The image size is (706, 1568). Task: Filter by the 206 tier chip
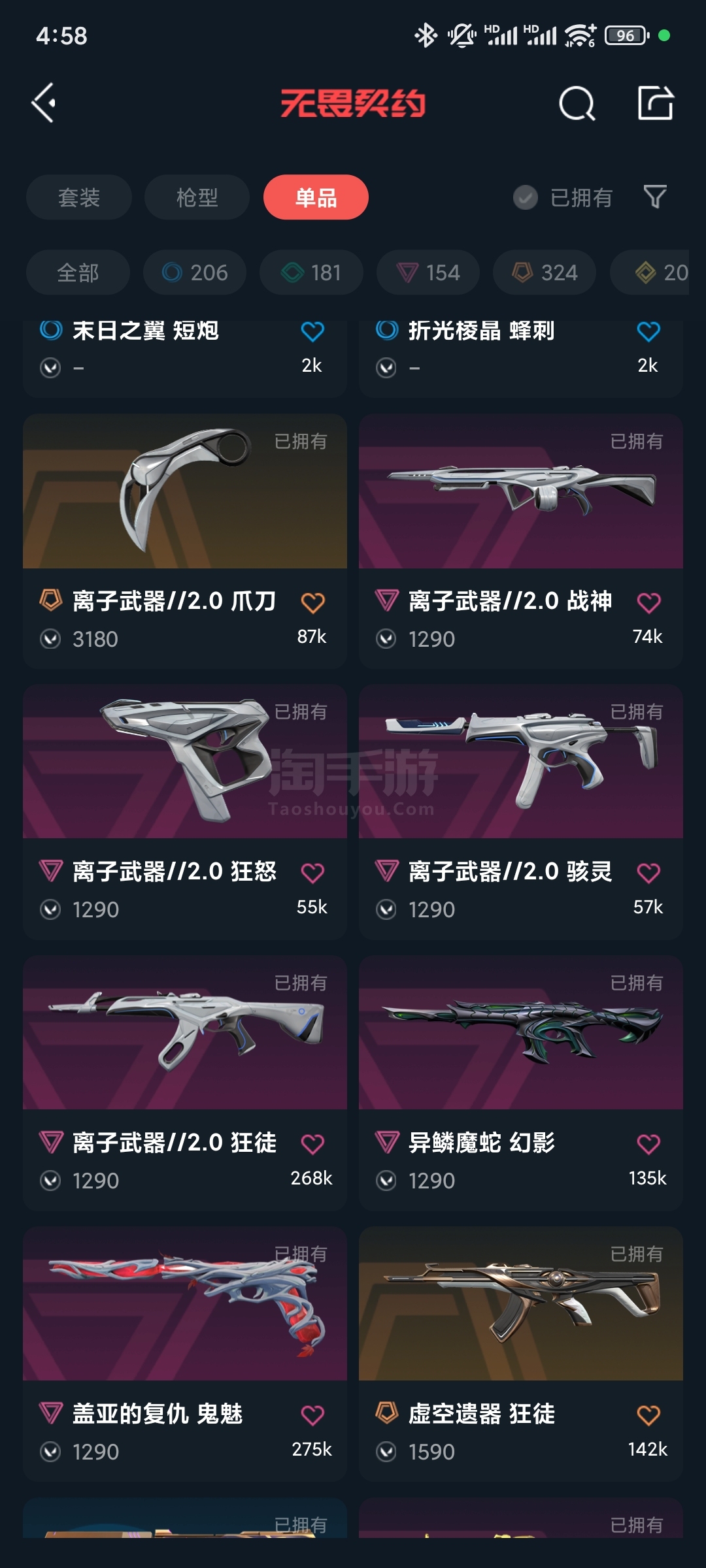[x=195, y=272]
